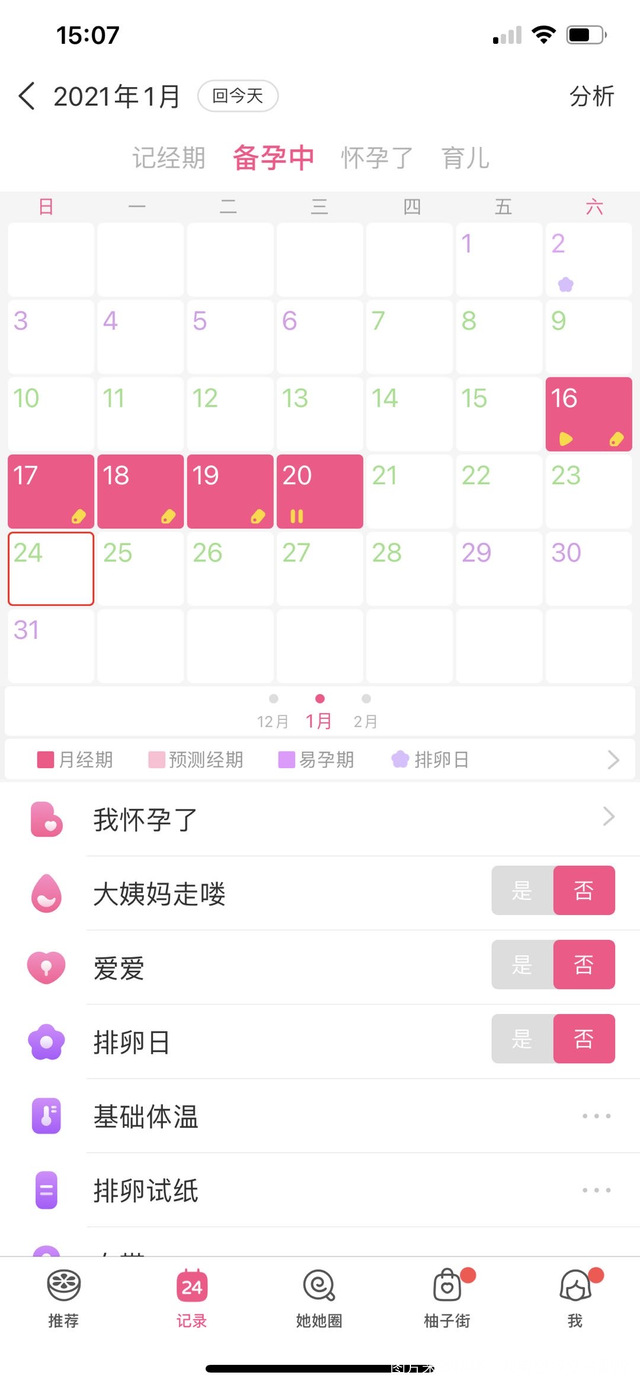Screen dimensions: 640x1385
Task: Open the 她她圈 community tab
Action: click(x=319, y=1298)
